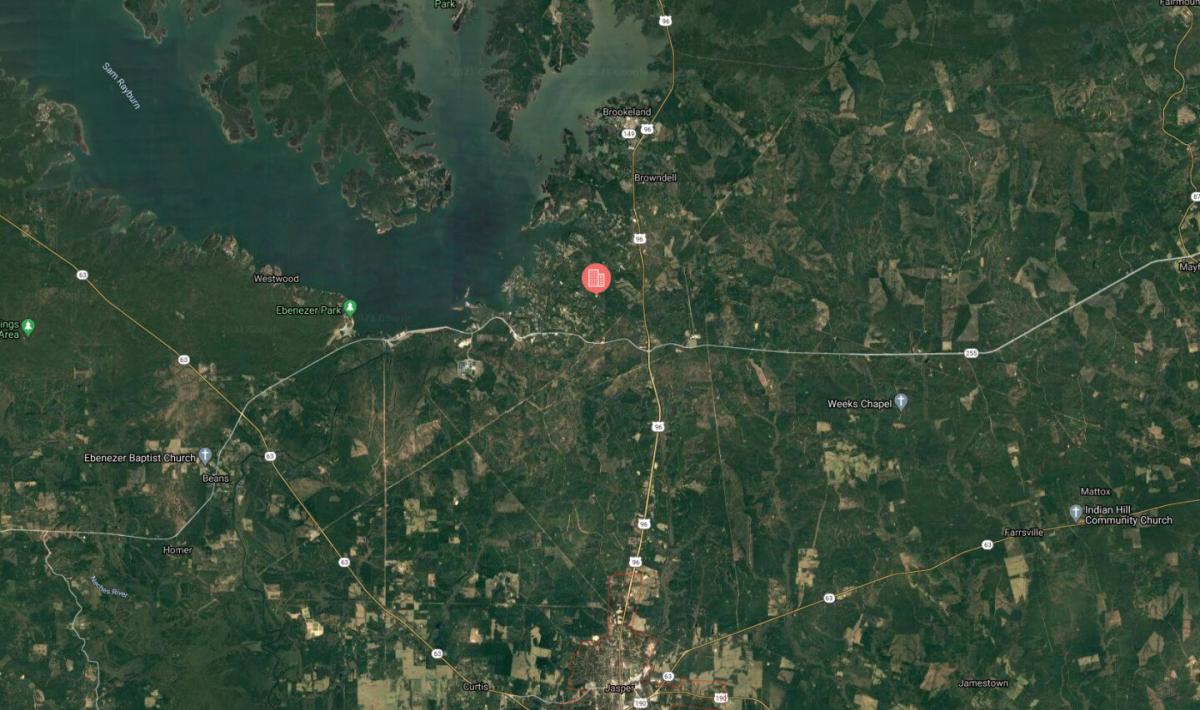Open the Ebenezer Baptist Church marker
The image size is (1200, 710).
tap(205, 455)
